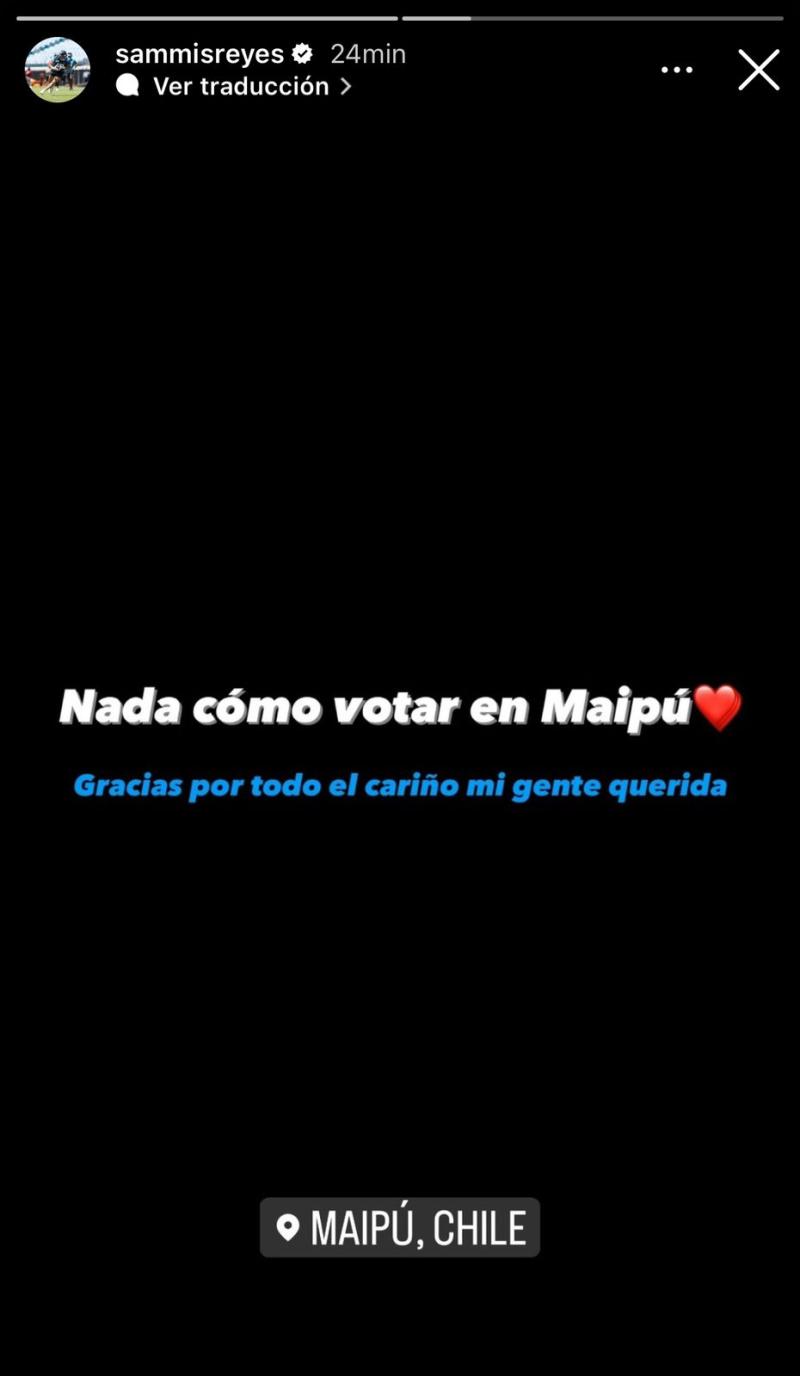
Task: Open the sammisreyes username link
Action: tap(199, 54)
